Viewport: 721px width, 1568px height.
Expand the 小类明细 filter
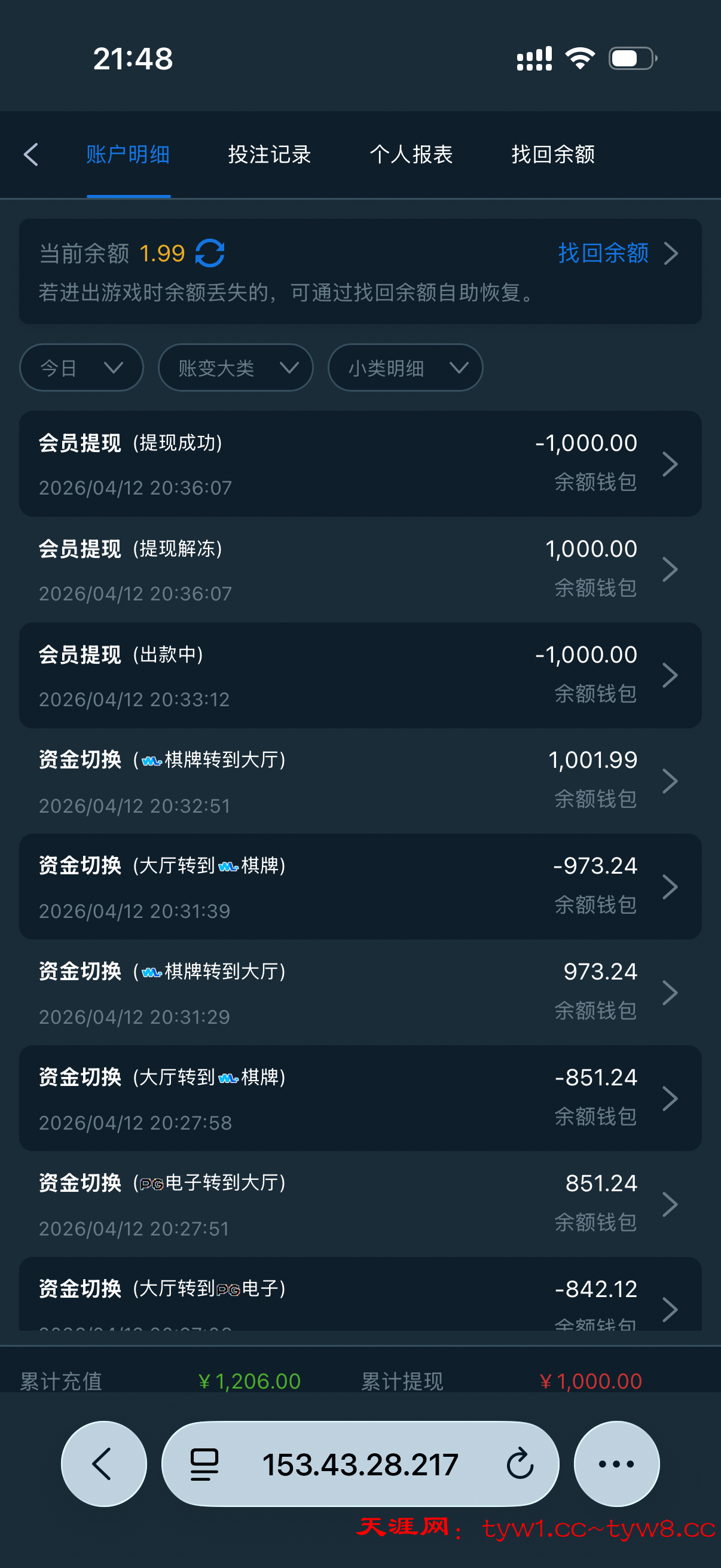point(405,368)
